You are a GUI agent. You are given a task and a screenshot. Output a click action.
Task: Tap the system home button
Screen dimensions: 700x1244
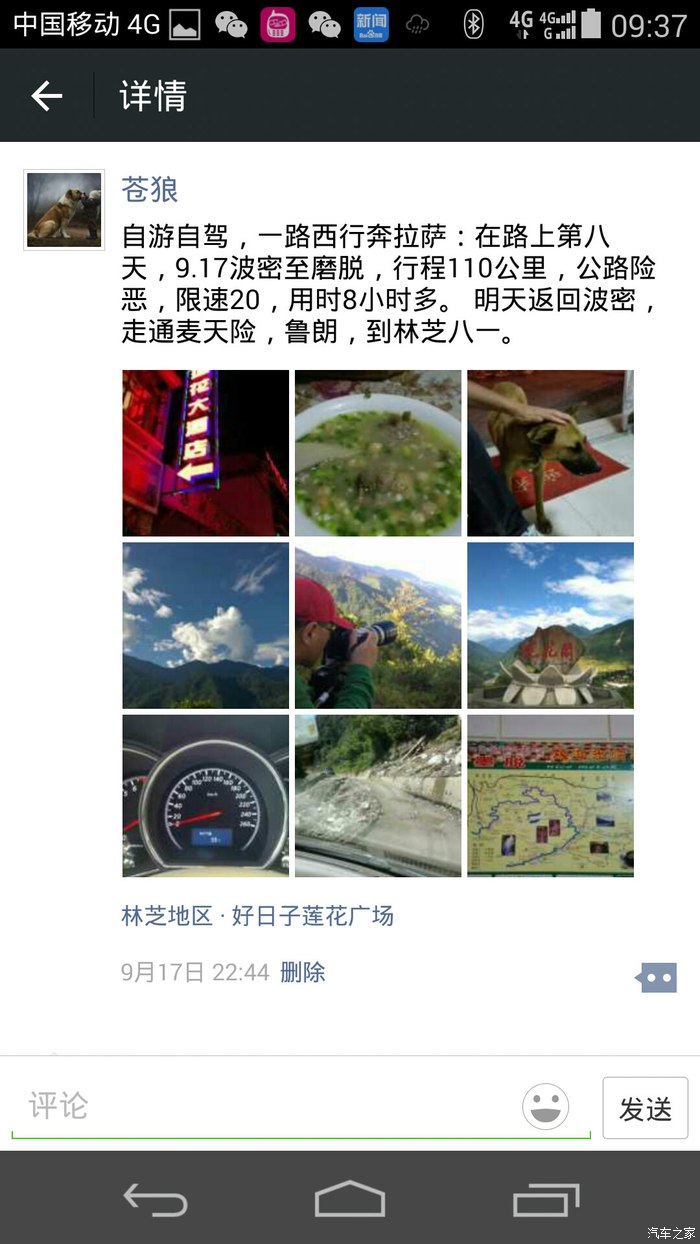(350, 1198)
